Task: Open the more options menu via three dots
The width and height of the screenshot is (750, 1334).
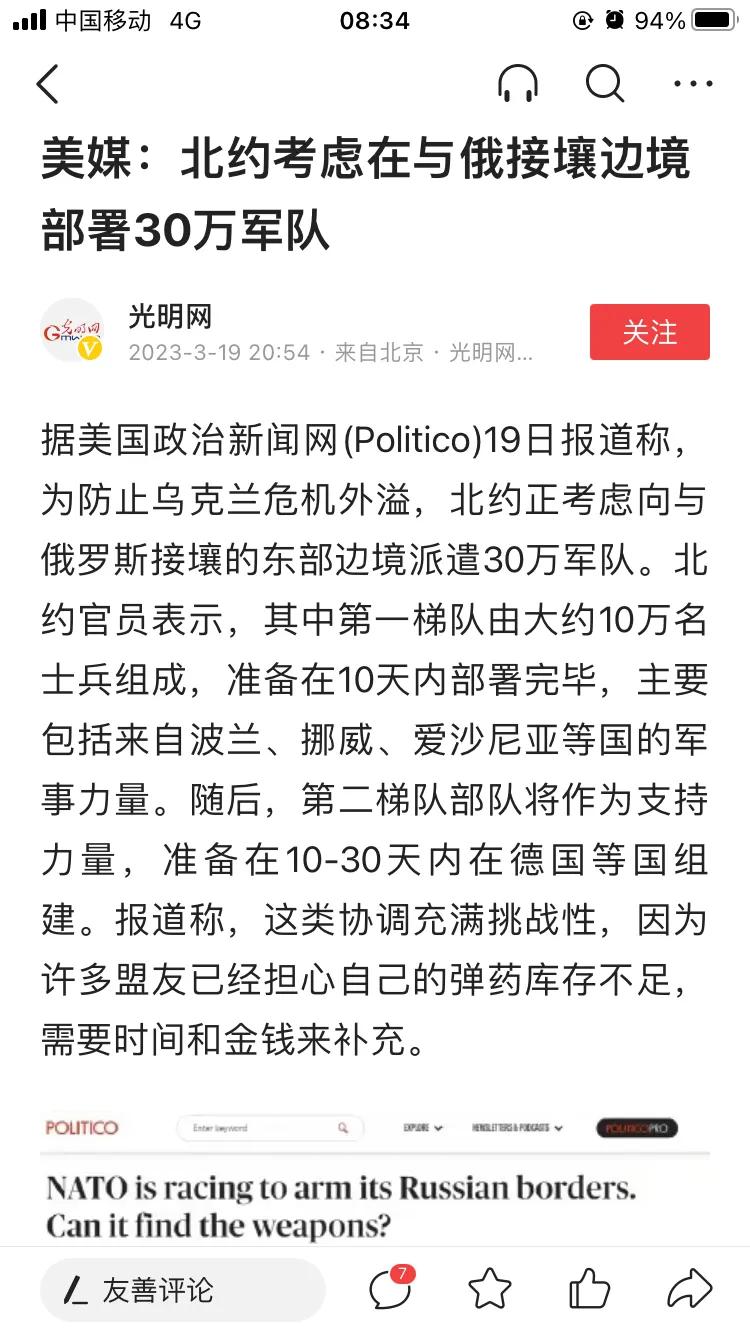Action: pyautogui.click(x=692, y=85)
